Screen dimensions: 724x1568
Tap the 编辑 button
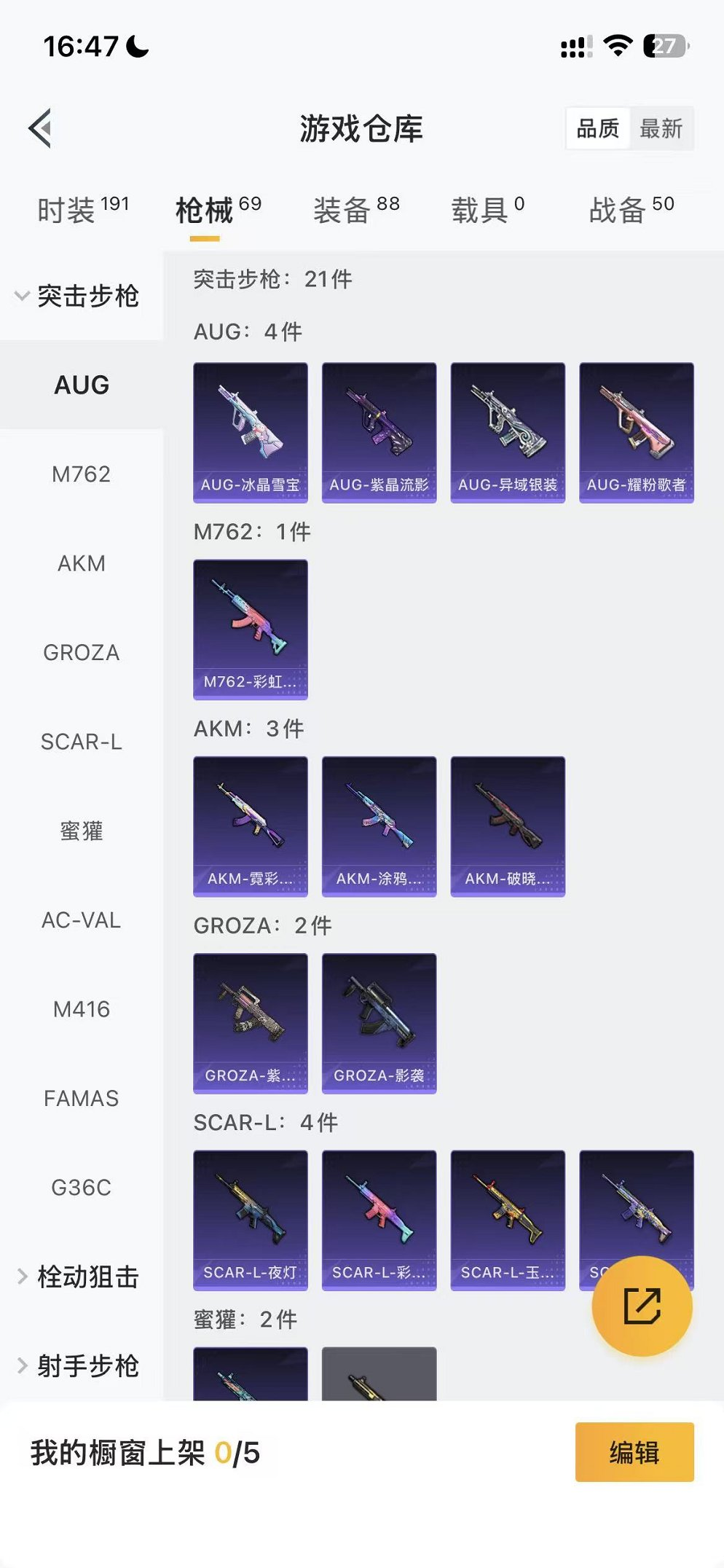[634, 1452]
